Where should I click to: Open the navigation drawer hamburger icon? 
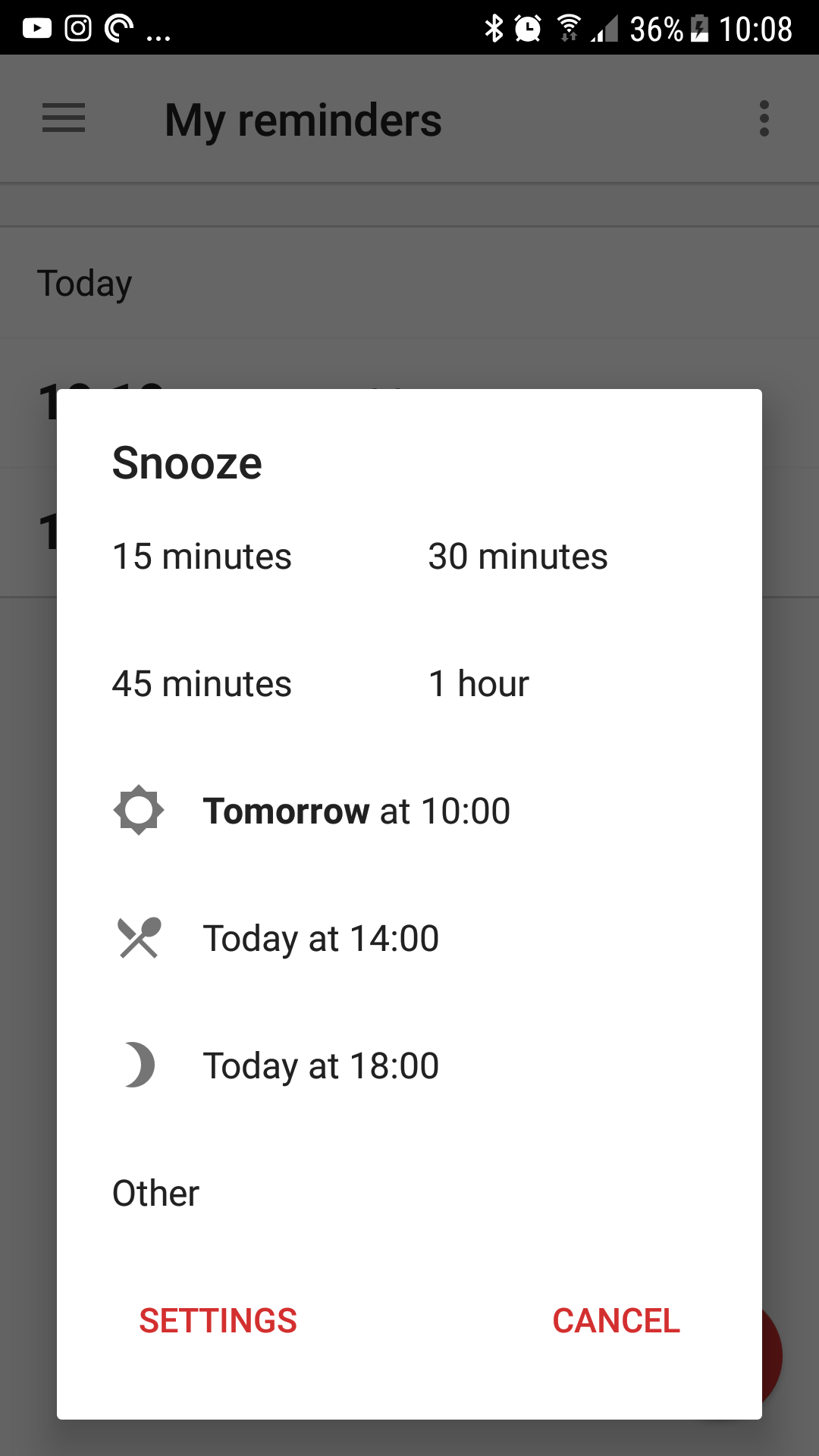pyautogui.click(x=63, y=118)
